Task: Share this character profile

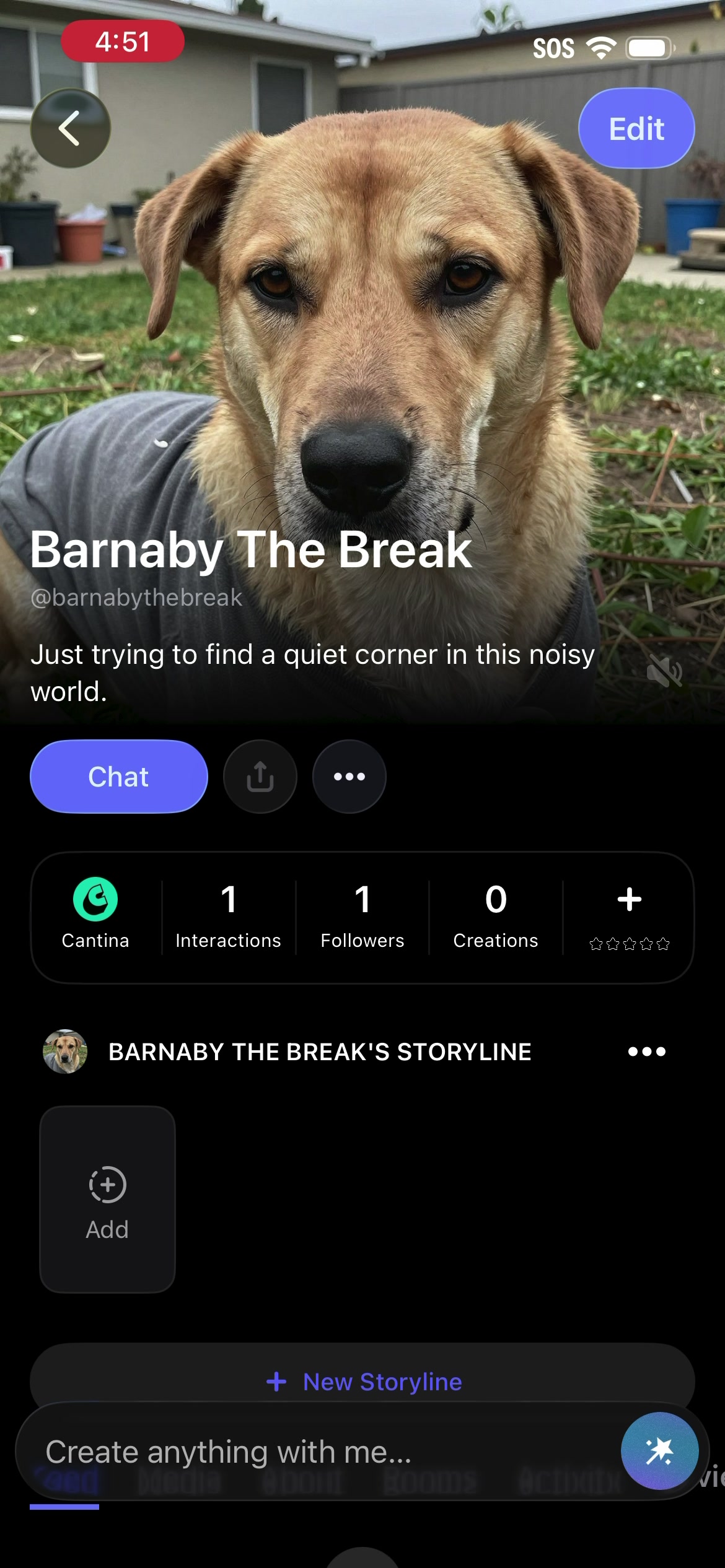Action: pyautogui.click(x=260, y=777)
